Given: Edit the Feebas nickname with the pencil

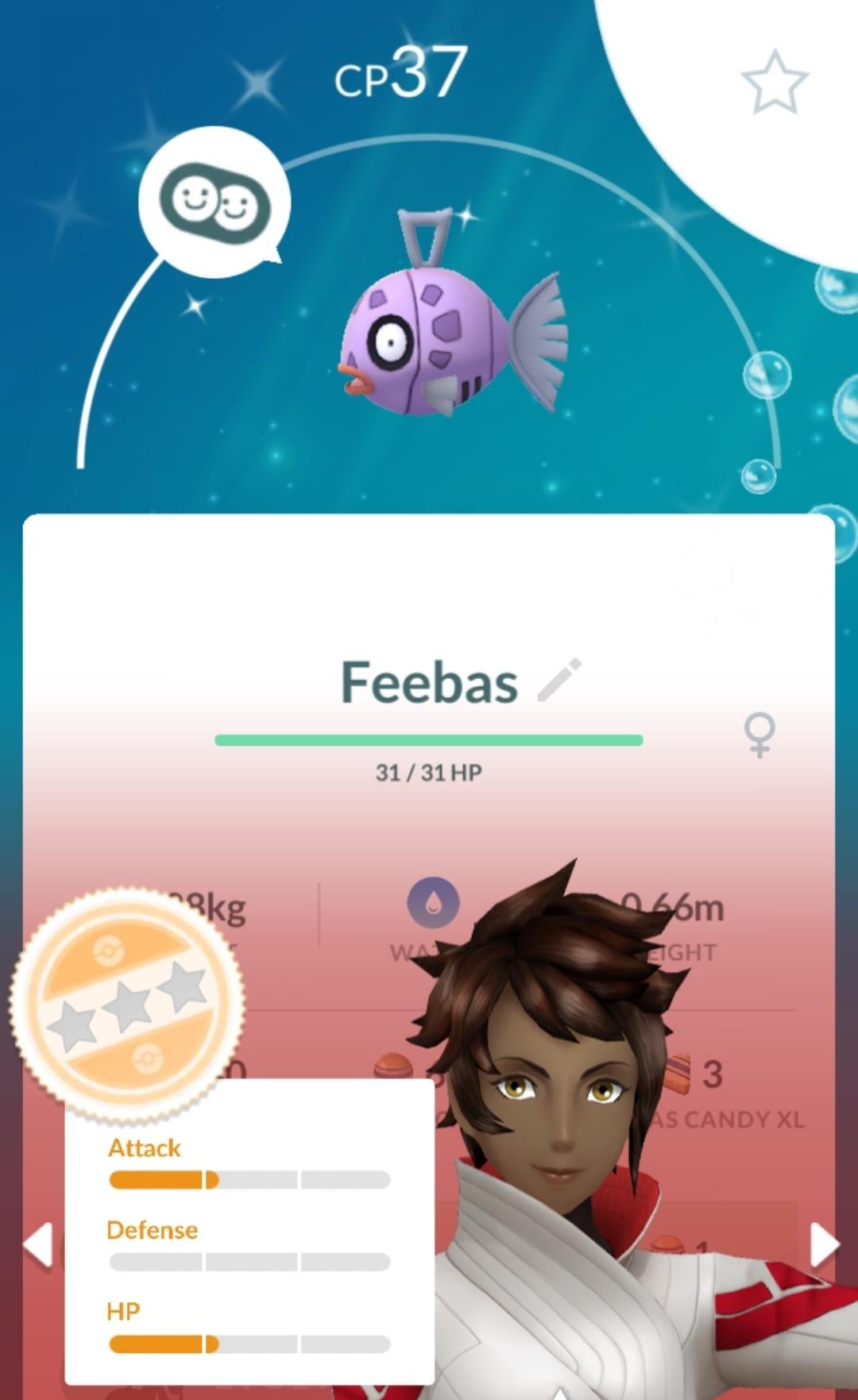Looking at the screenshot, I should click(x=559, y=680).
